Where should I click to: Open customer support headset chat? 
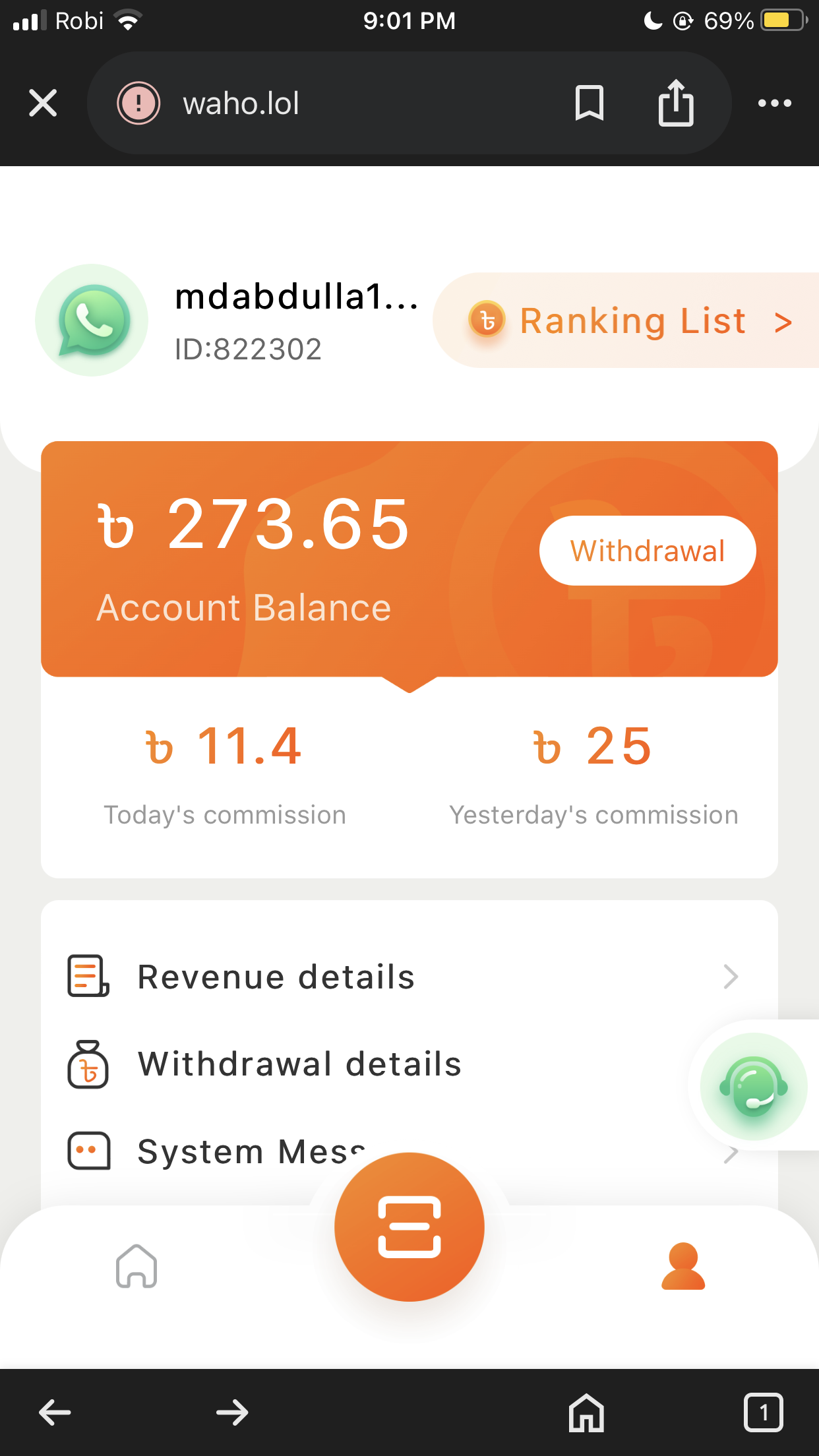point(754,1086)
